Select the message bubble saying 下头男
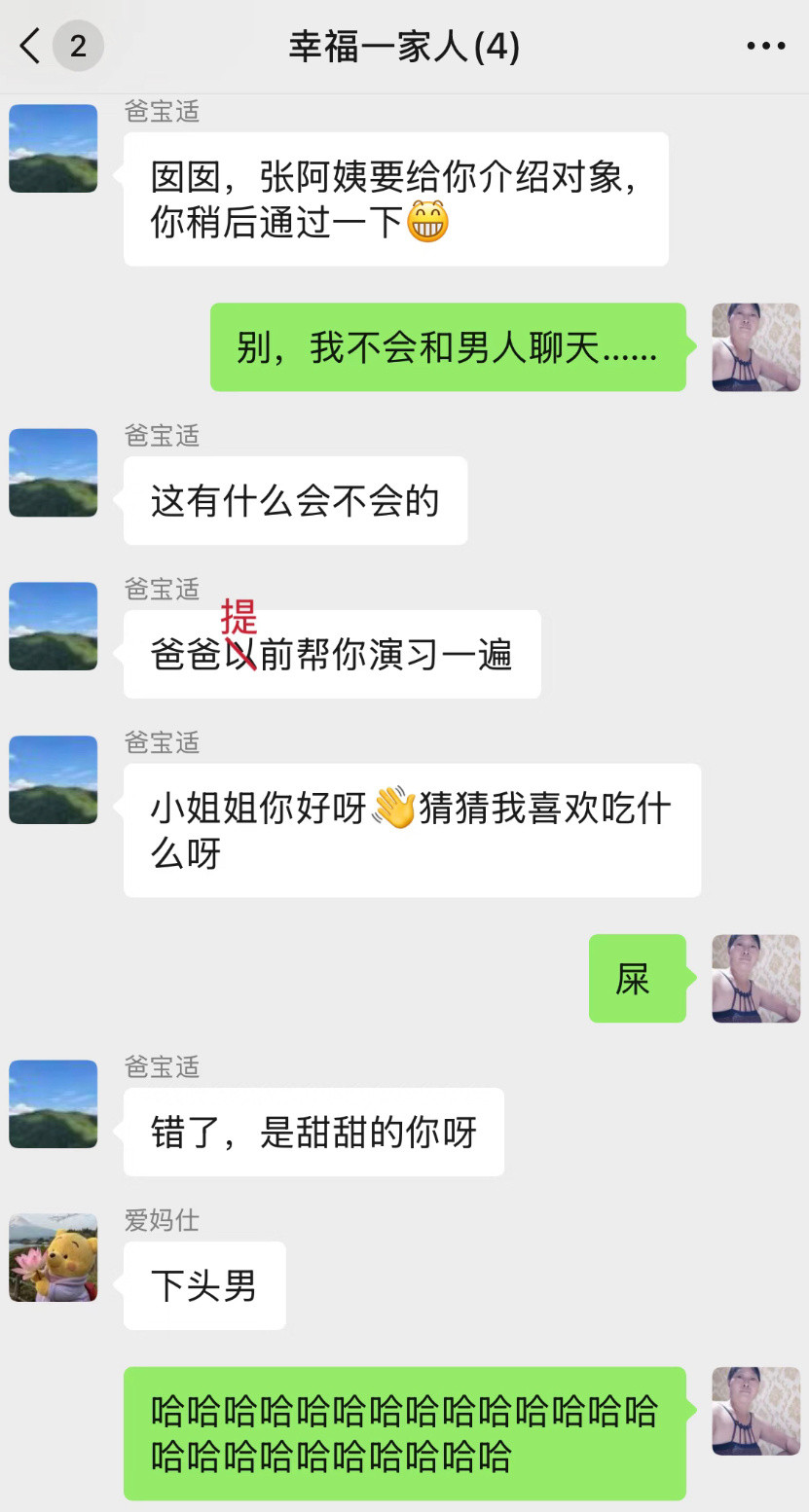 [x=204, y=1285]
